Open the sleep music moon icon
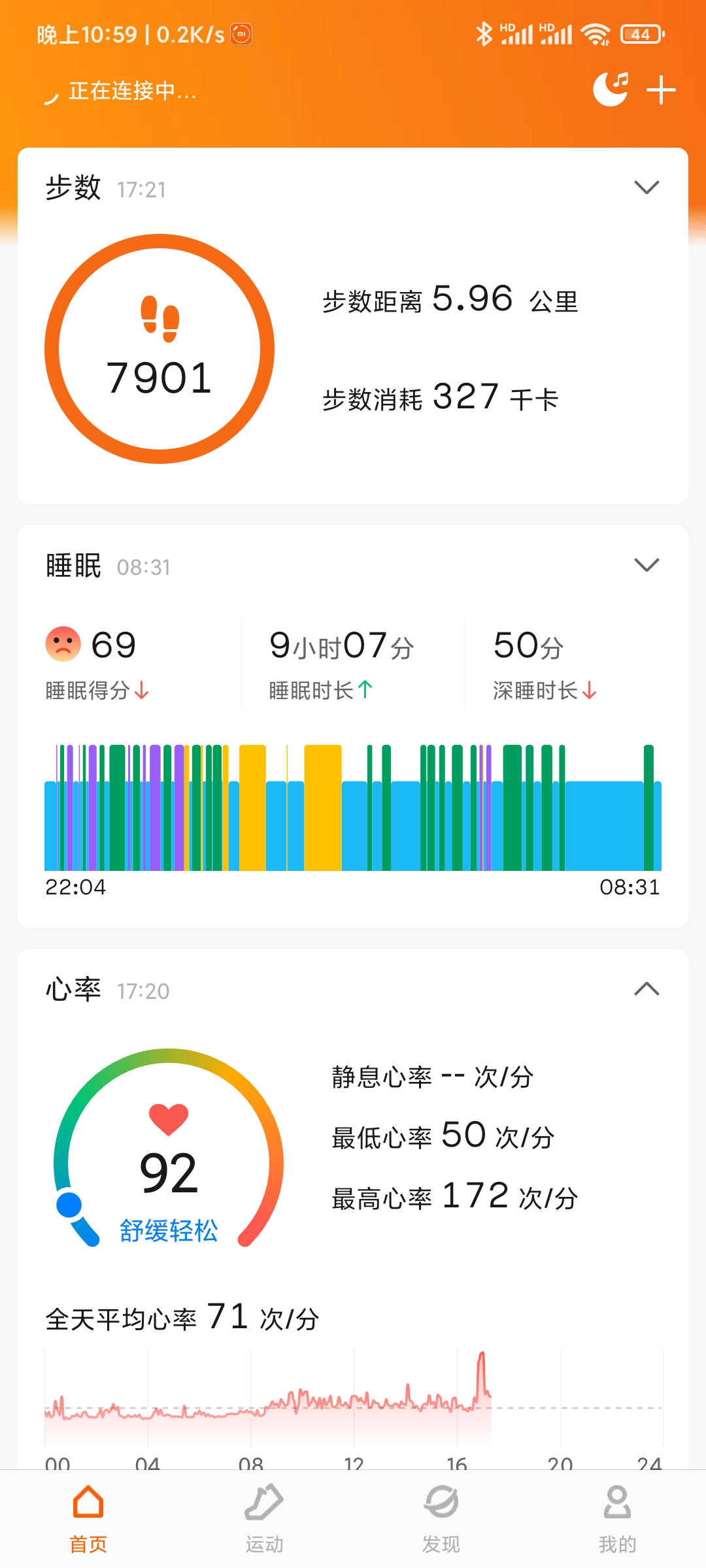Screen dimensions: 706x1568 click(611, 89)
